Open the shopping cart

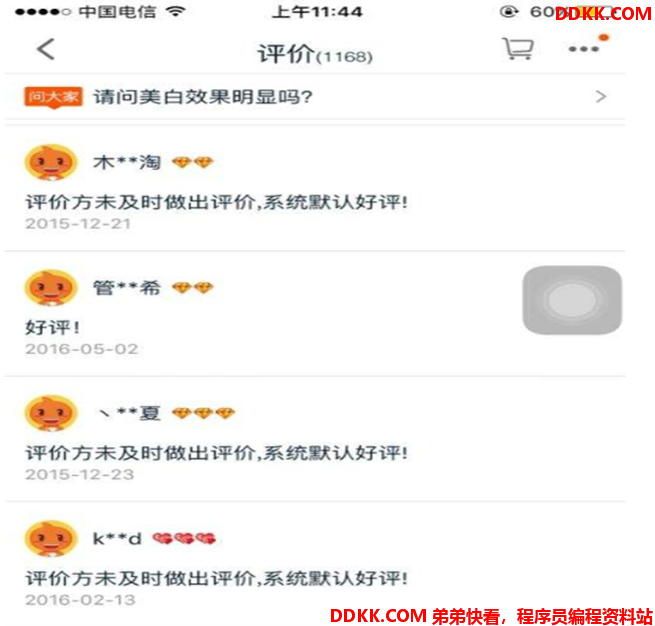pos(517,49)
